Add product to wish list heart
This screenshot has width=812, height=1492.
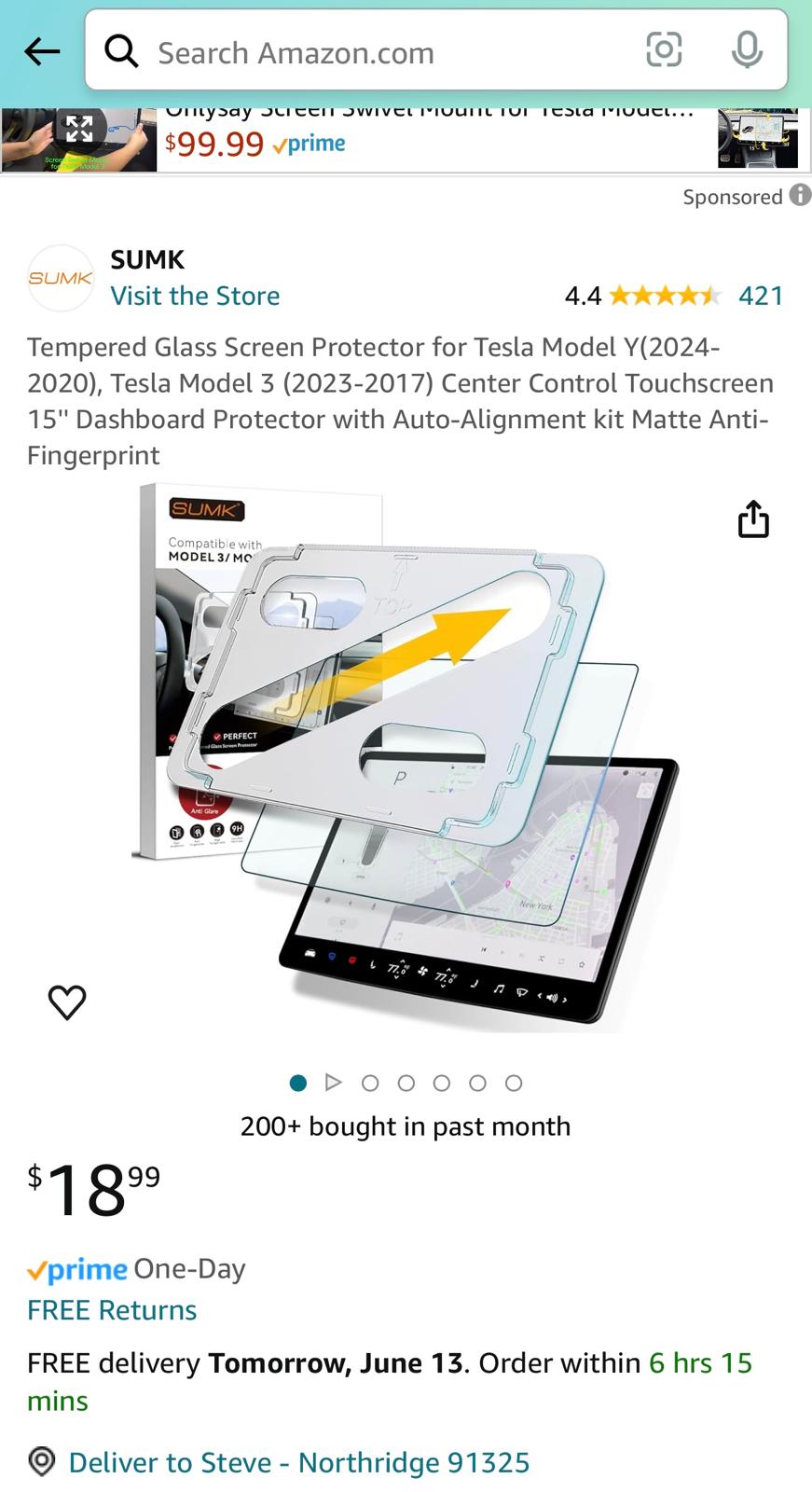(x=67, y=1002)
